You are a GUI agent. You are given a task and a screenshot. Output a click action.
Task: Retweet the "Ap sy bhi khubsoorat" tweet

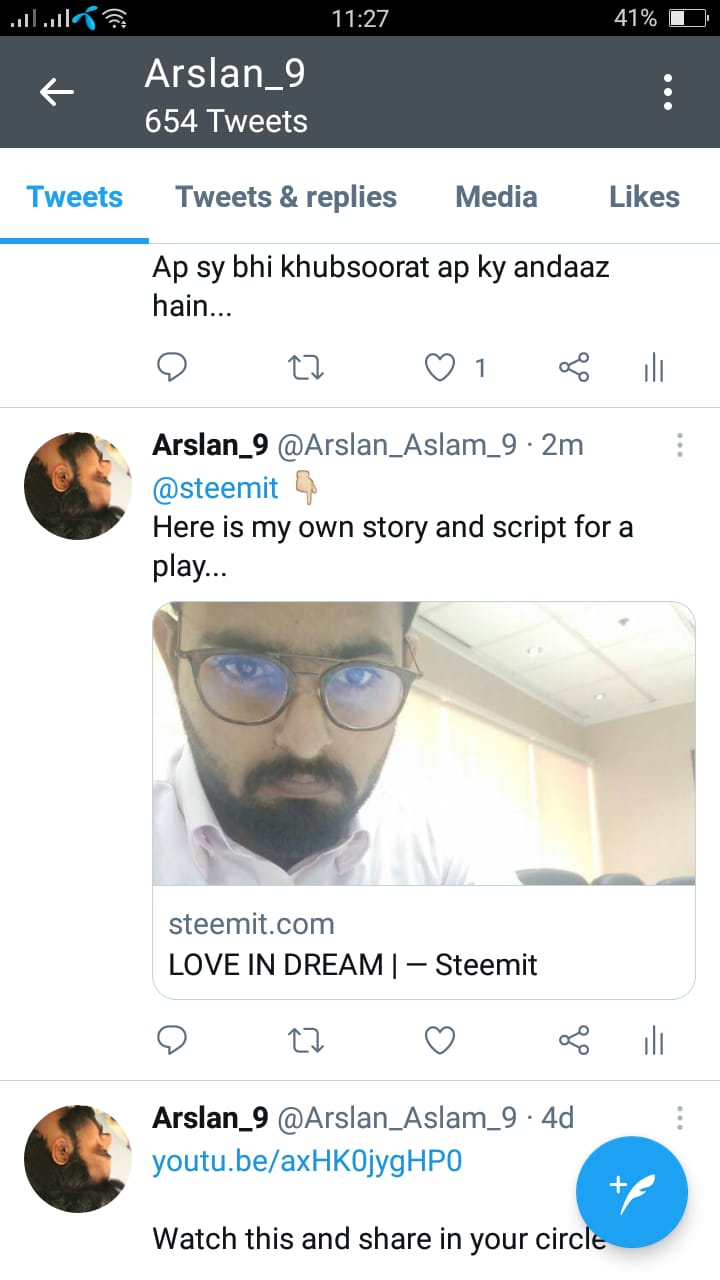[306, 368]
